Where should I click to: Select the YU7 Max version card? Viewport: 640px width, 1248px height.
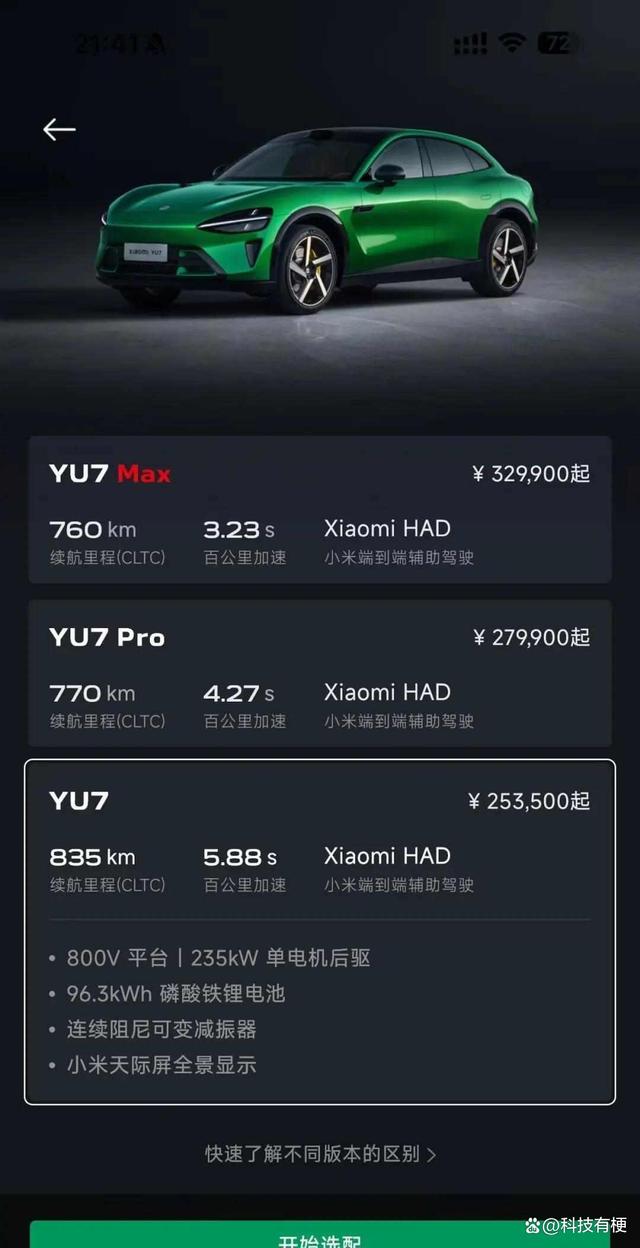(319, 510)
